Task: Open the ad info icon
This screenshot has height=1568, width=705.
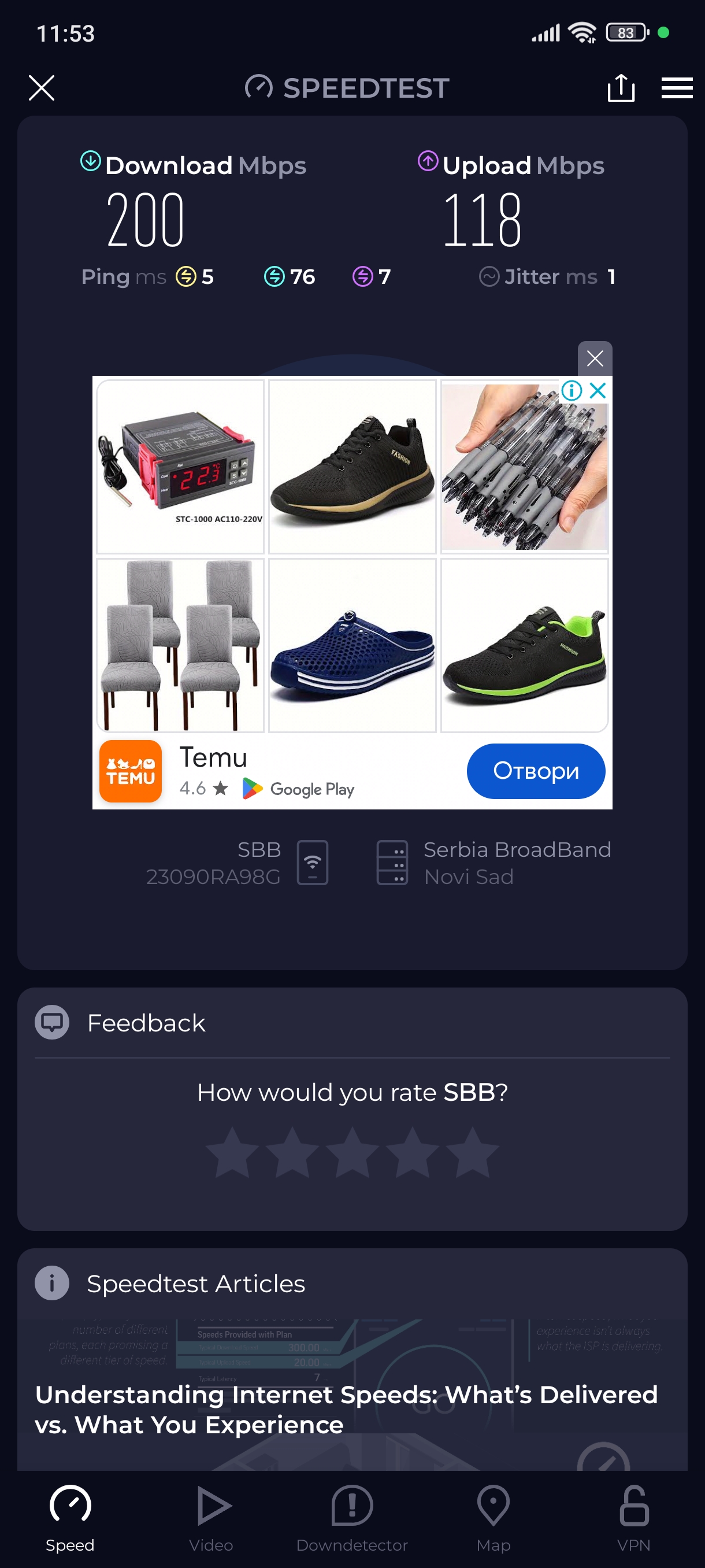Action: pos(572,390)
